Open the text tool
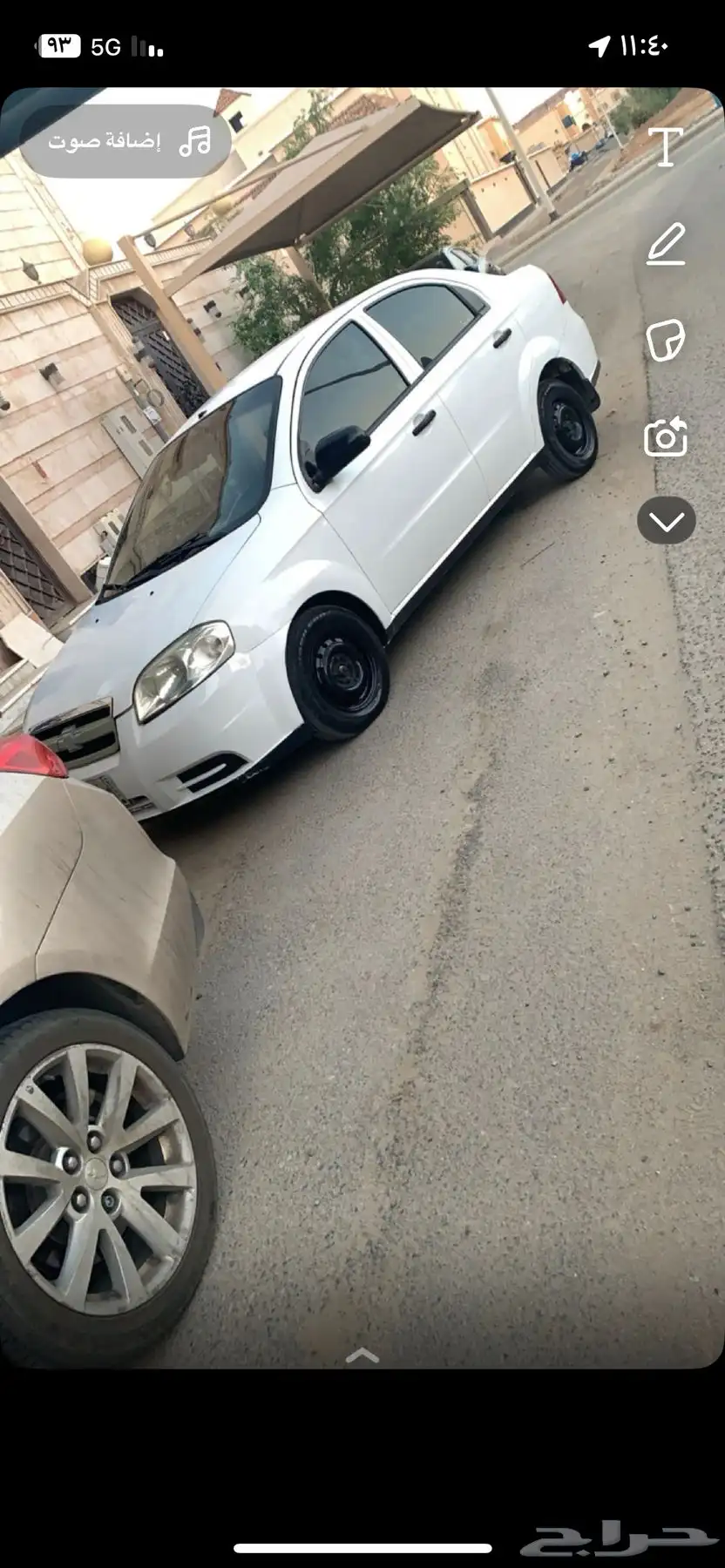The width and height of the screenshot is (725, 1568). tap(667, 146)
